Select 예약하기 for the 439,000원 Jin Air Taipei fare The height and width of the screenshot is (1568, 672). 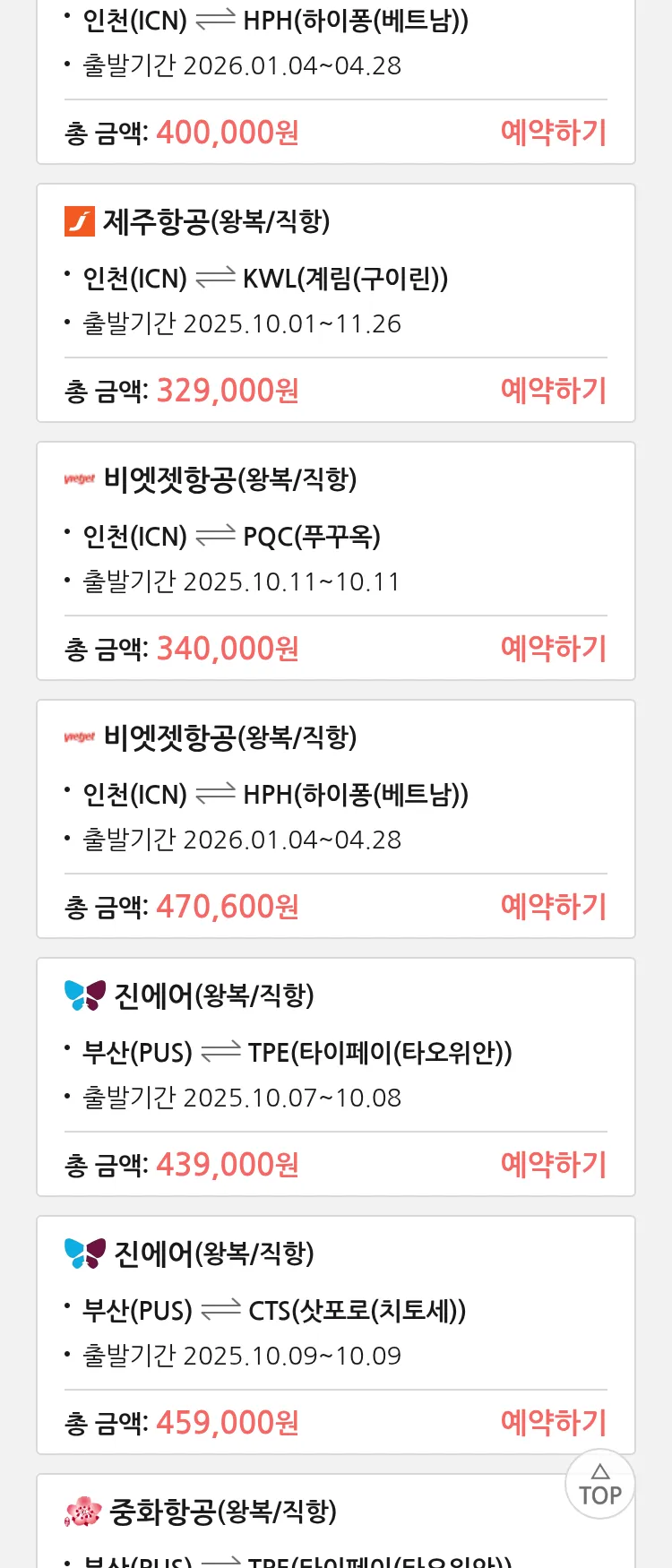[x=553, y=1165]
